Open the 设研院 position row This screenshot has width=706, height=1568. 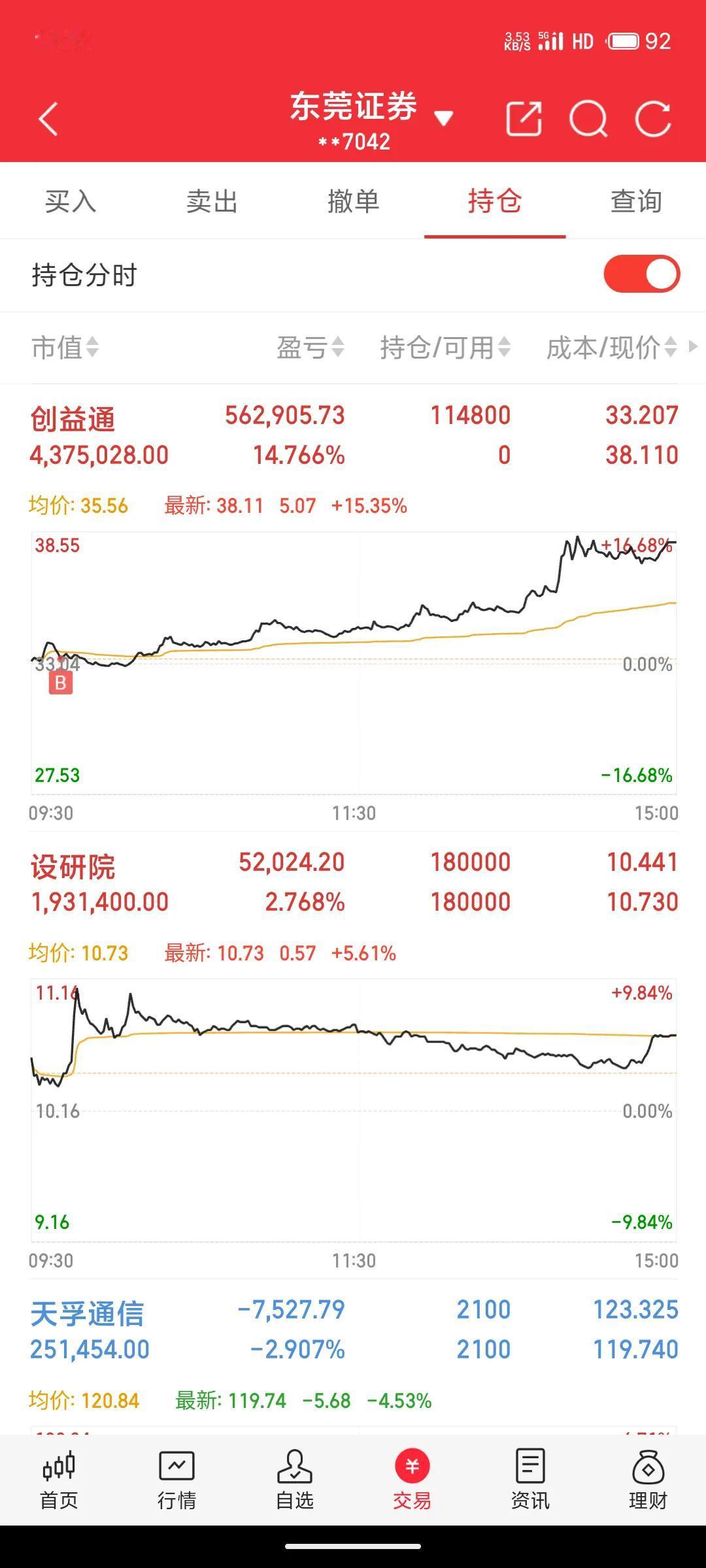pyautogui.click(x=353, y=882)
